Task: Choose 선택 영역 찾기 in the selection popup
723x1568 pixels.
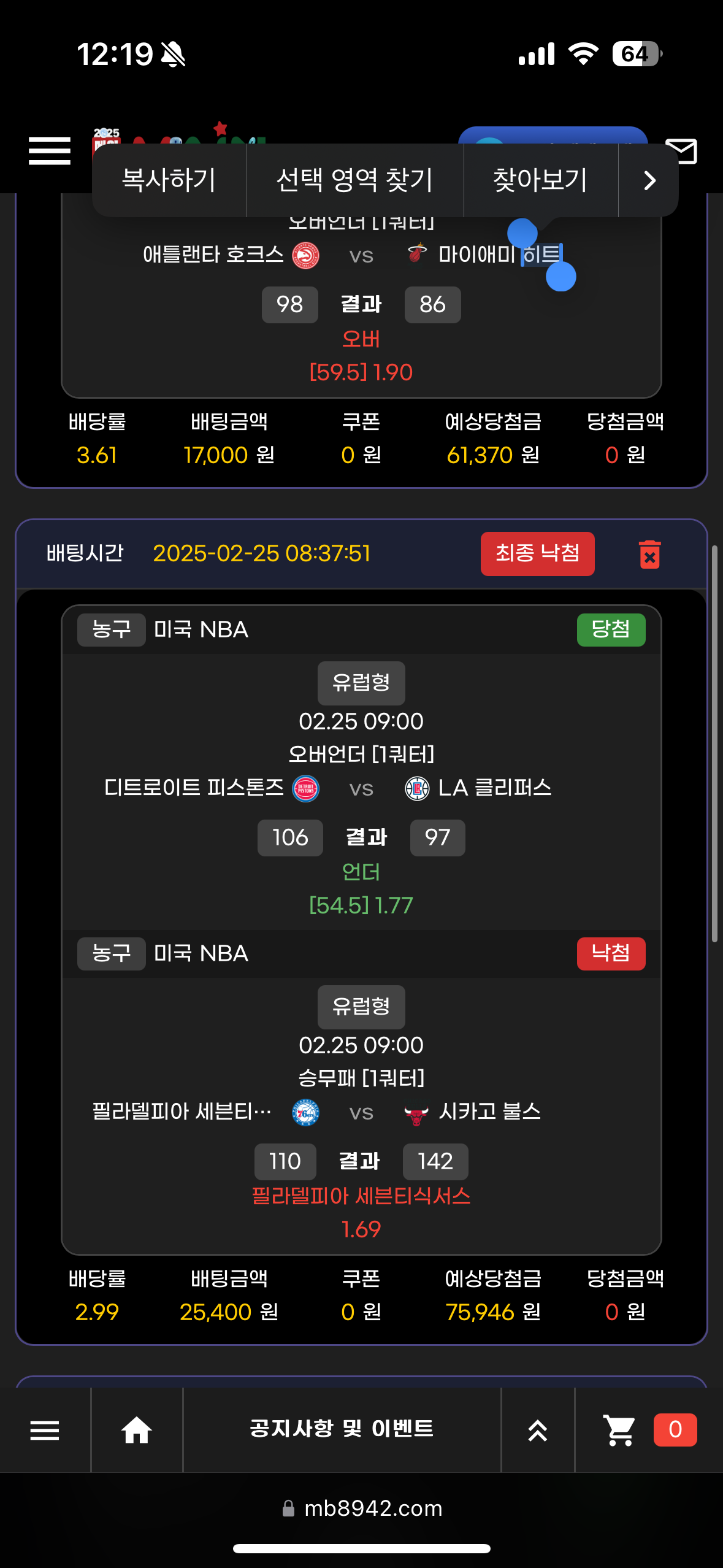Action: (355, 180)
